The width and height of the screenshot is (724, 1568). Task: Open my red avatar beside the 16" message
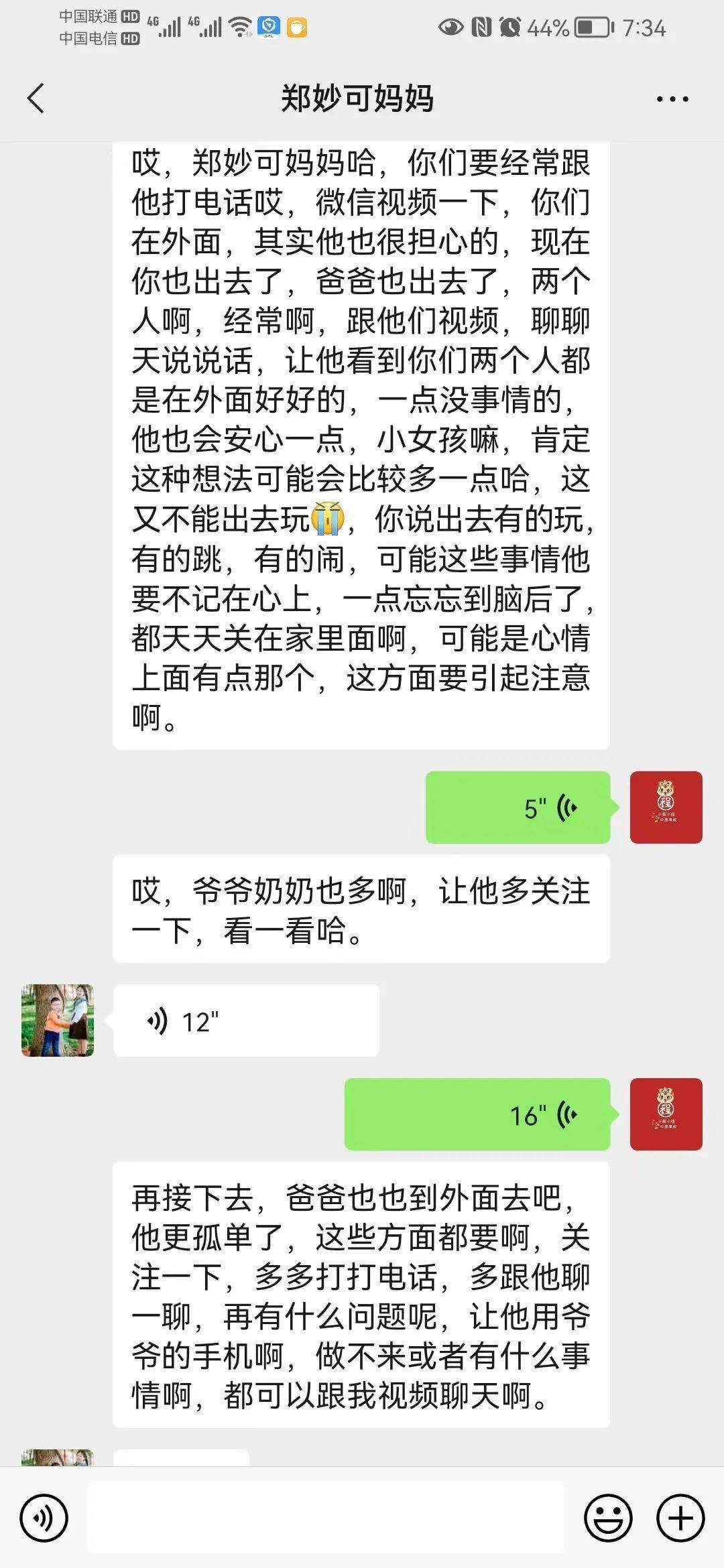[x=666, y=1114]
